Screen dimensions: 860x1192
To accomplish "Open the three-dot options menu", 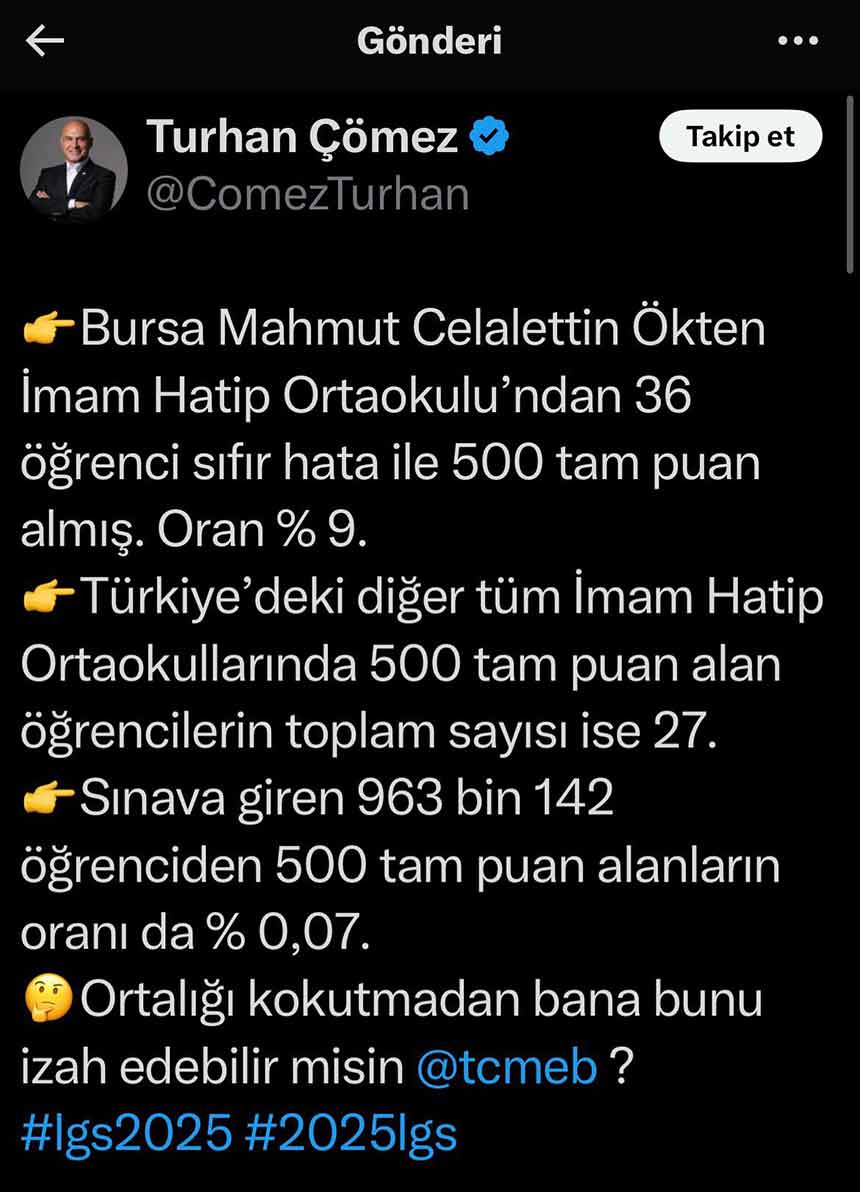I will point(795,40).
